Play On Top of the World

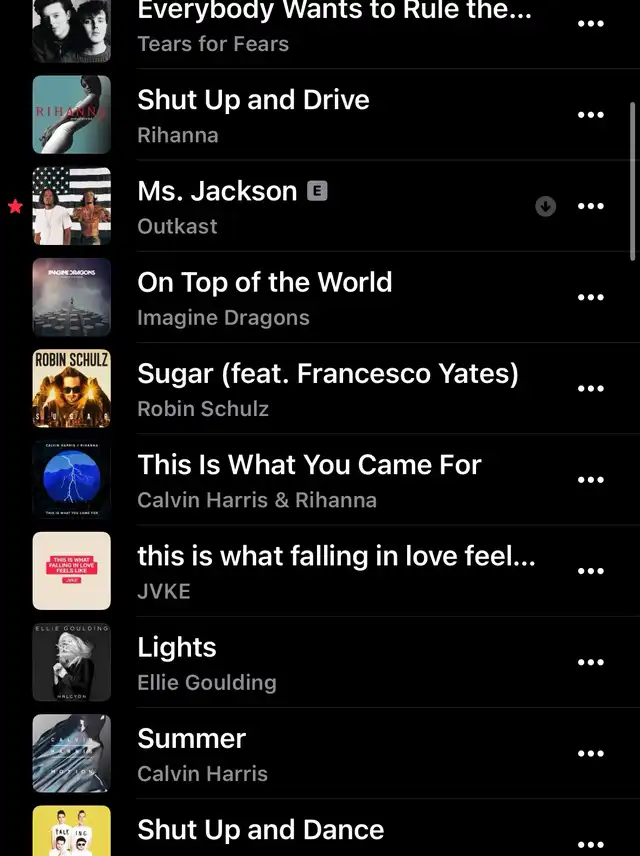(264, 298)
